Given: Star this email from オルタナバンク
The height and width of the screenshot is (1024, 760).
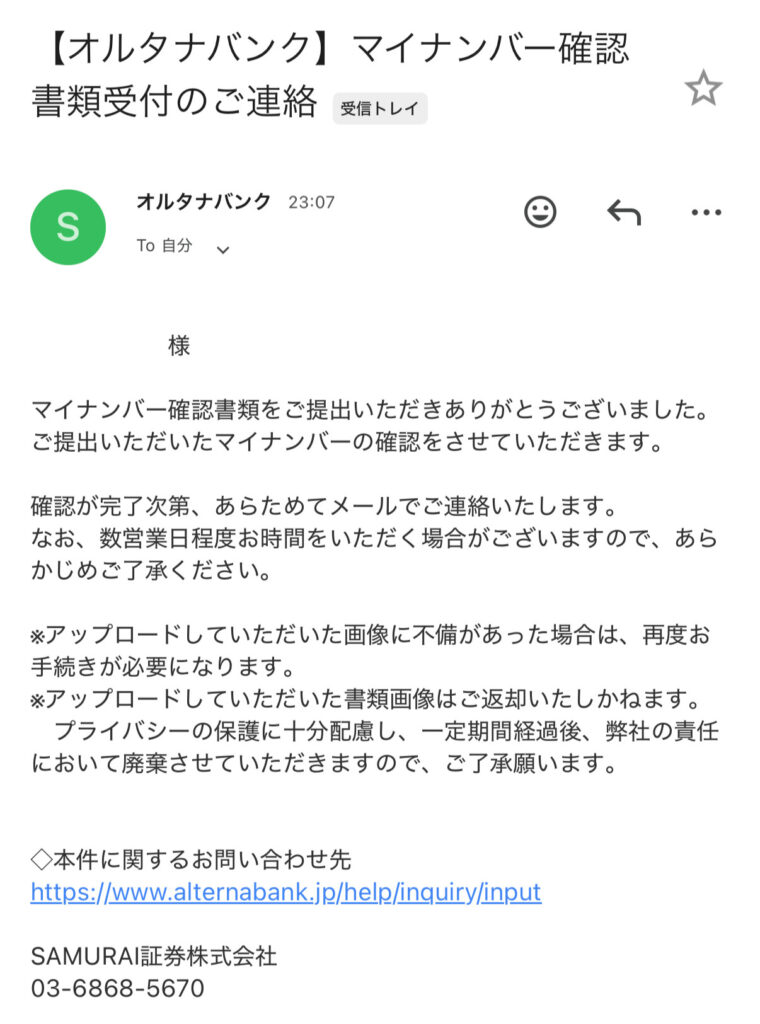Looking at the screenshot, I should point(703,90).
